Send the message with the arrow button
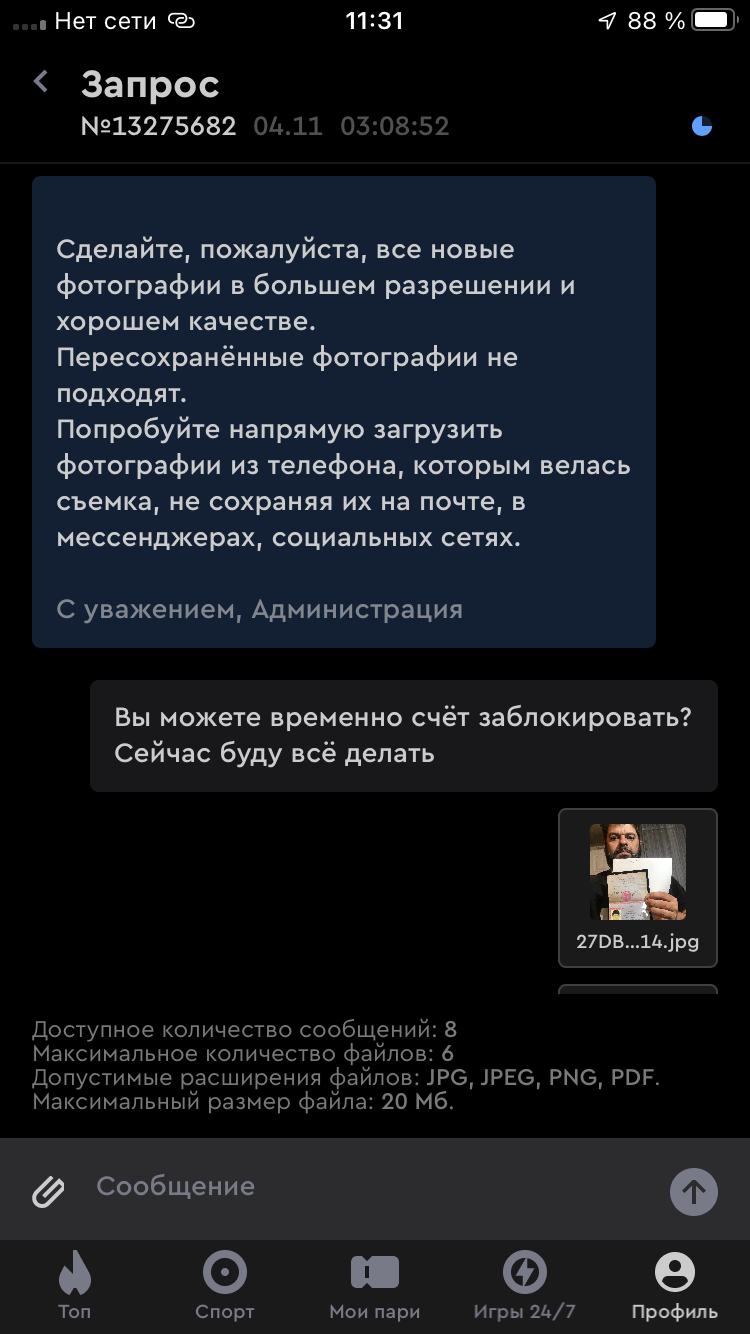Viewport: 750px width, 1334px height. tap(693, 1191)
